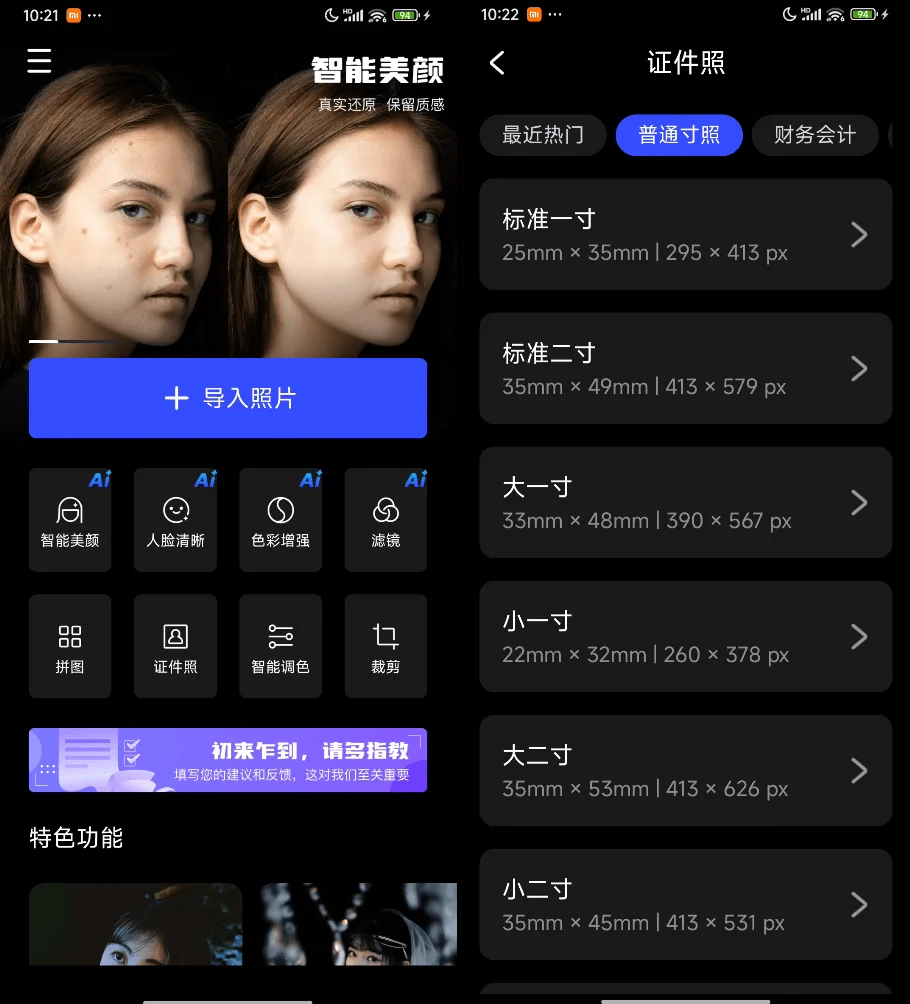Open the 初来乍到 feedback banner
Viewport: 910px width, 1004px height.
click(228, 760)
